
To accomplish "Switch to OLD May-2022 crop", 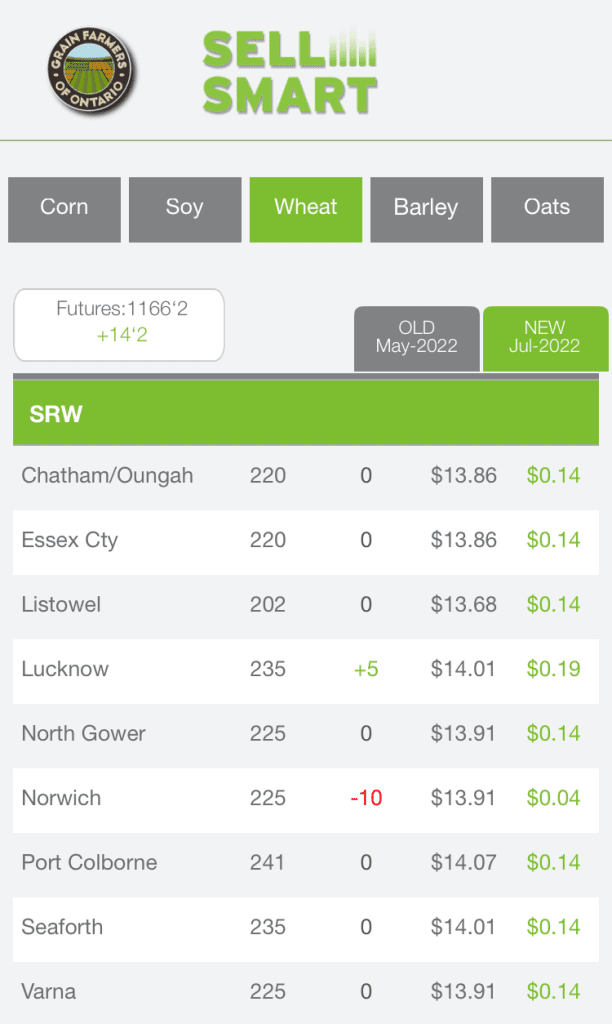I will coord(417,338).
